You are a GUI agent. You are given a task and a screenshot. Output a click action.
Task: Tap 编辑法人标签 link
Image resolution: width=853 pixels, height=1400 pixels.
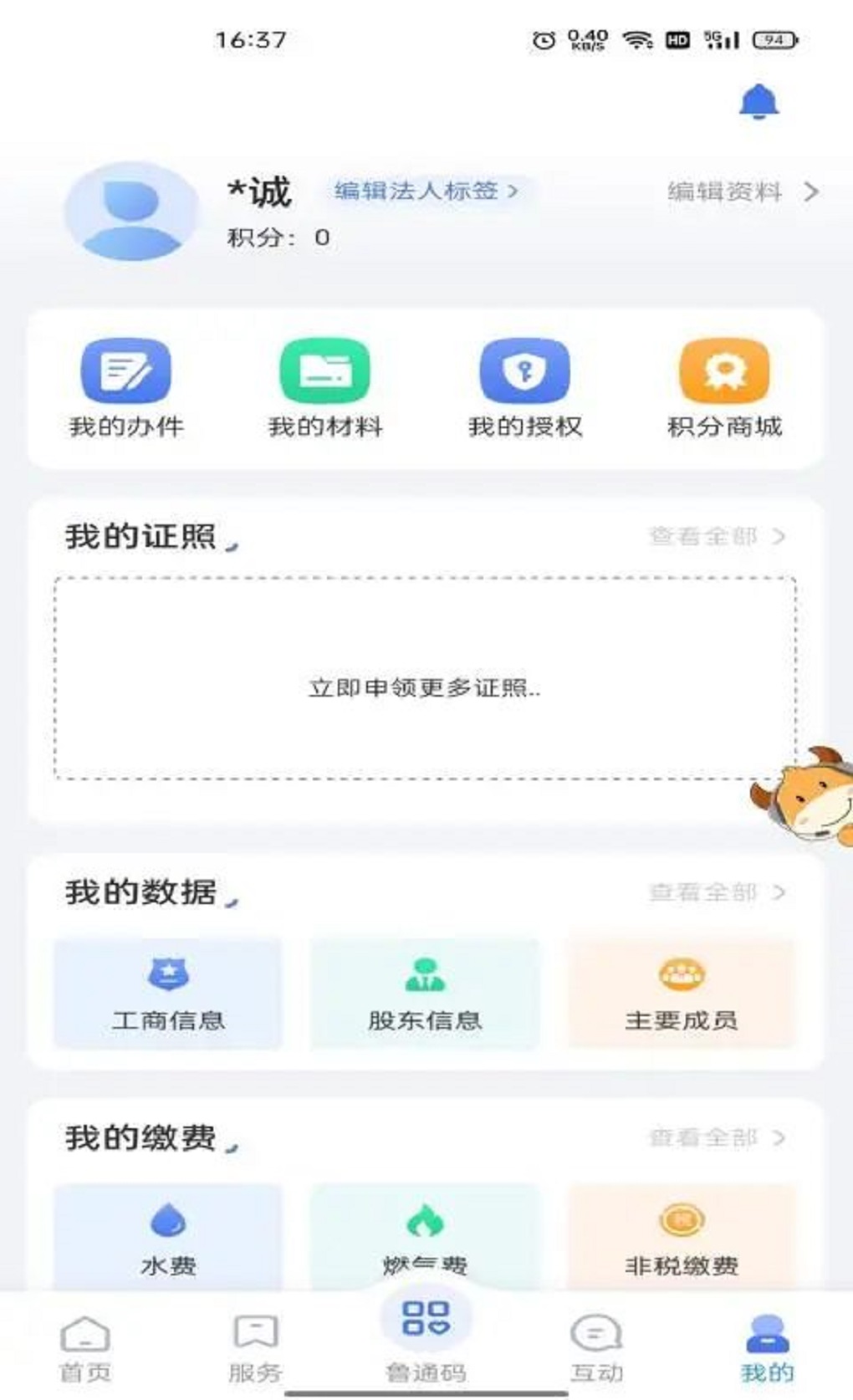coord(426,191)
